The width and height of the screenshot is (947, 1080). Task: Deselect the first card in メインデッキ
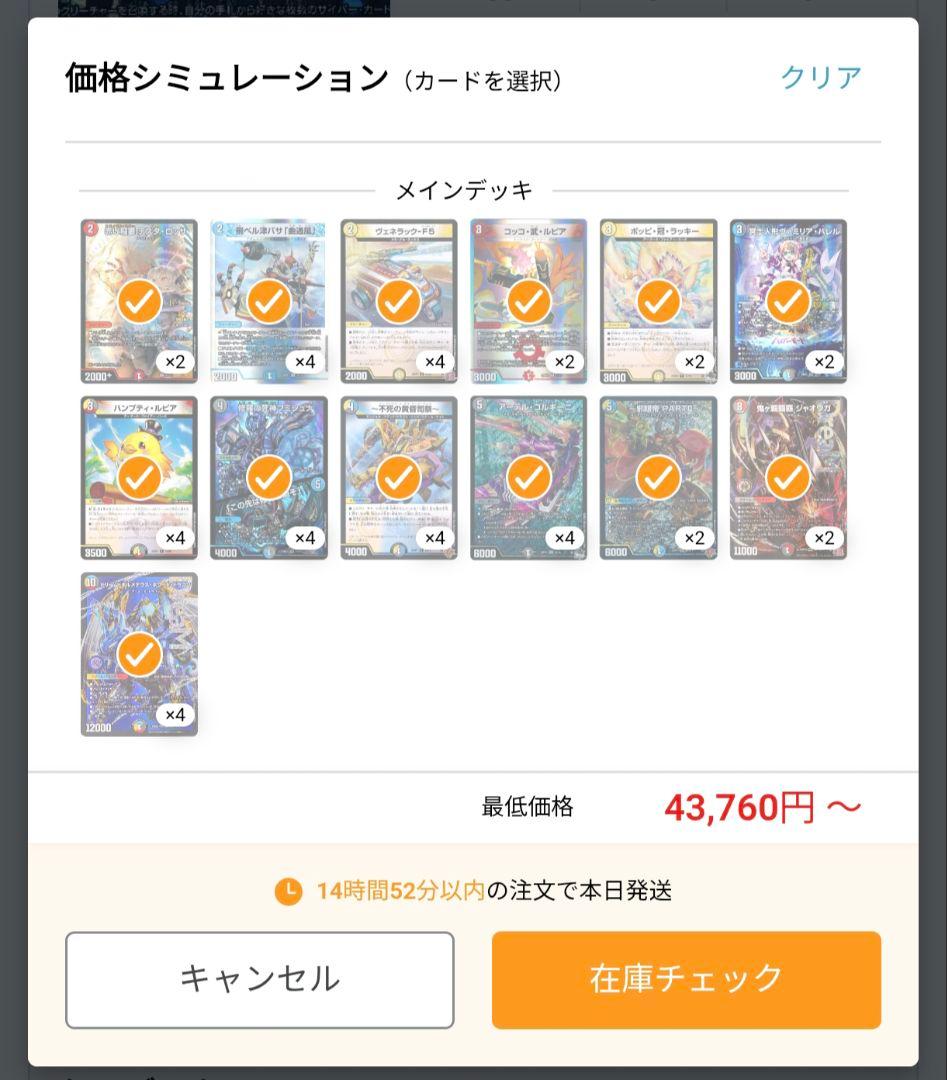click(x=139, y=300)
